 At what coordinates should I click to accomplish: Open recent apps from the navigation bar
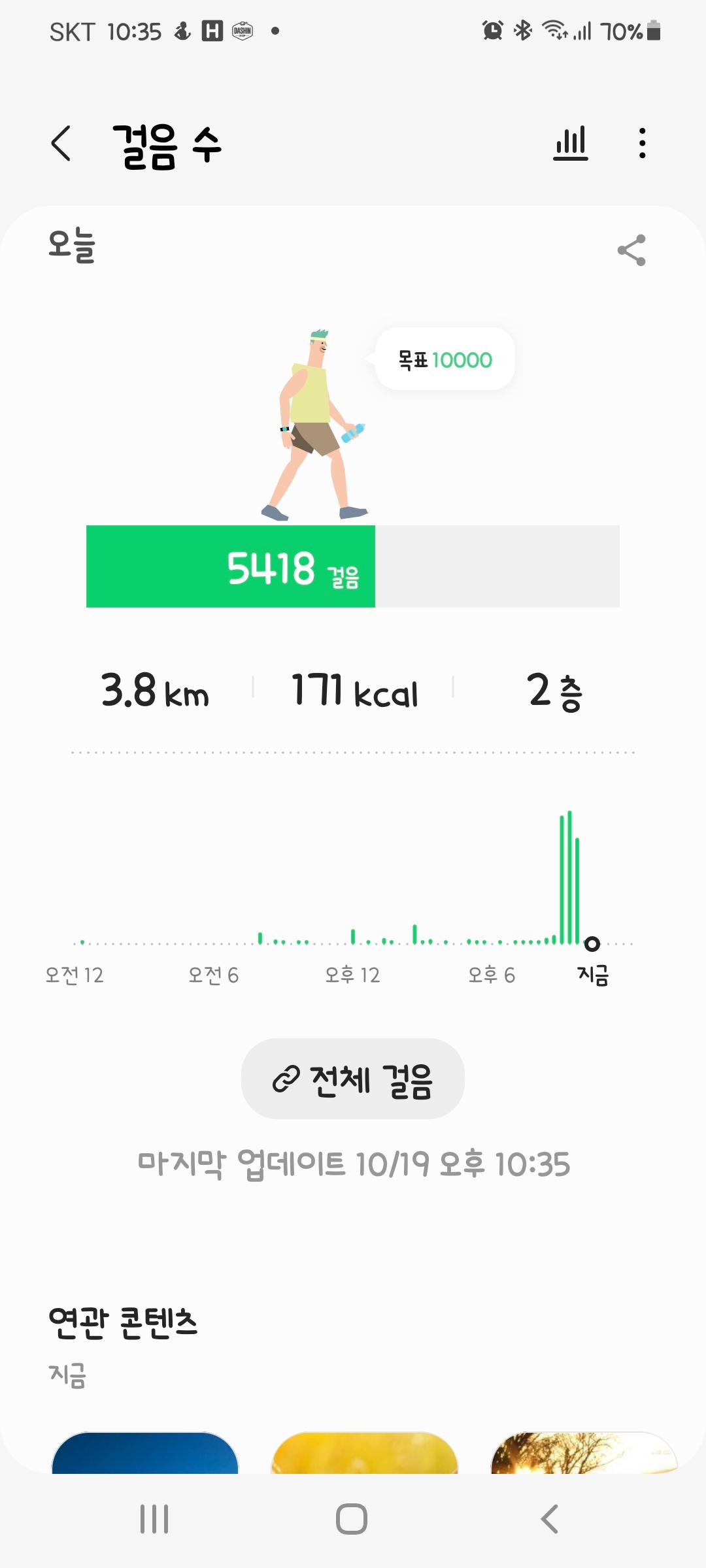point(154,1519)
